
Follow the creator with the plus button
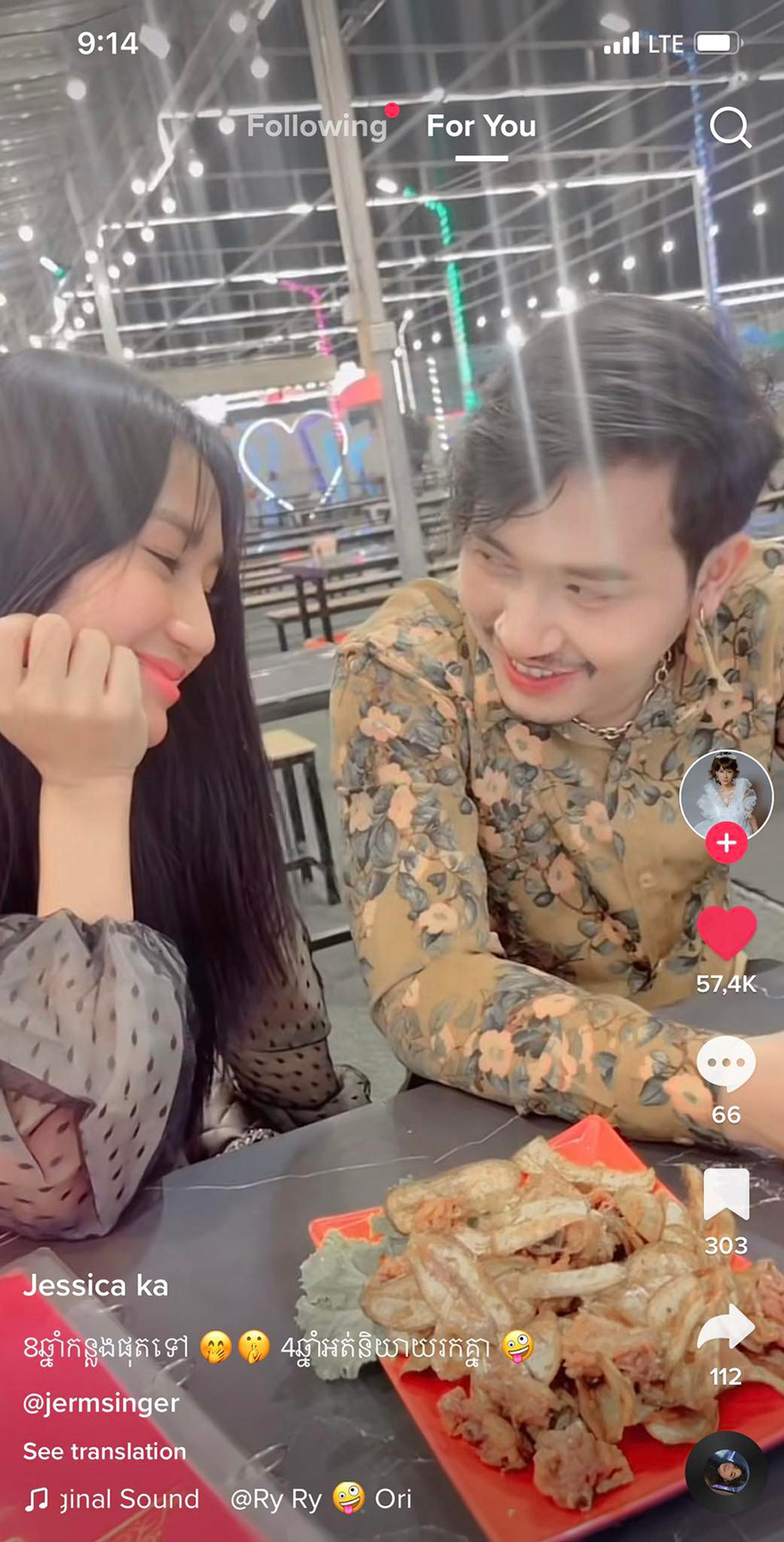[726, 842]
